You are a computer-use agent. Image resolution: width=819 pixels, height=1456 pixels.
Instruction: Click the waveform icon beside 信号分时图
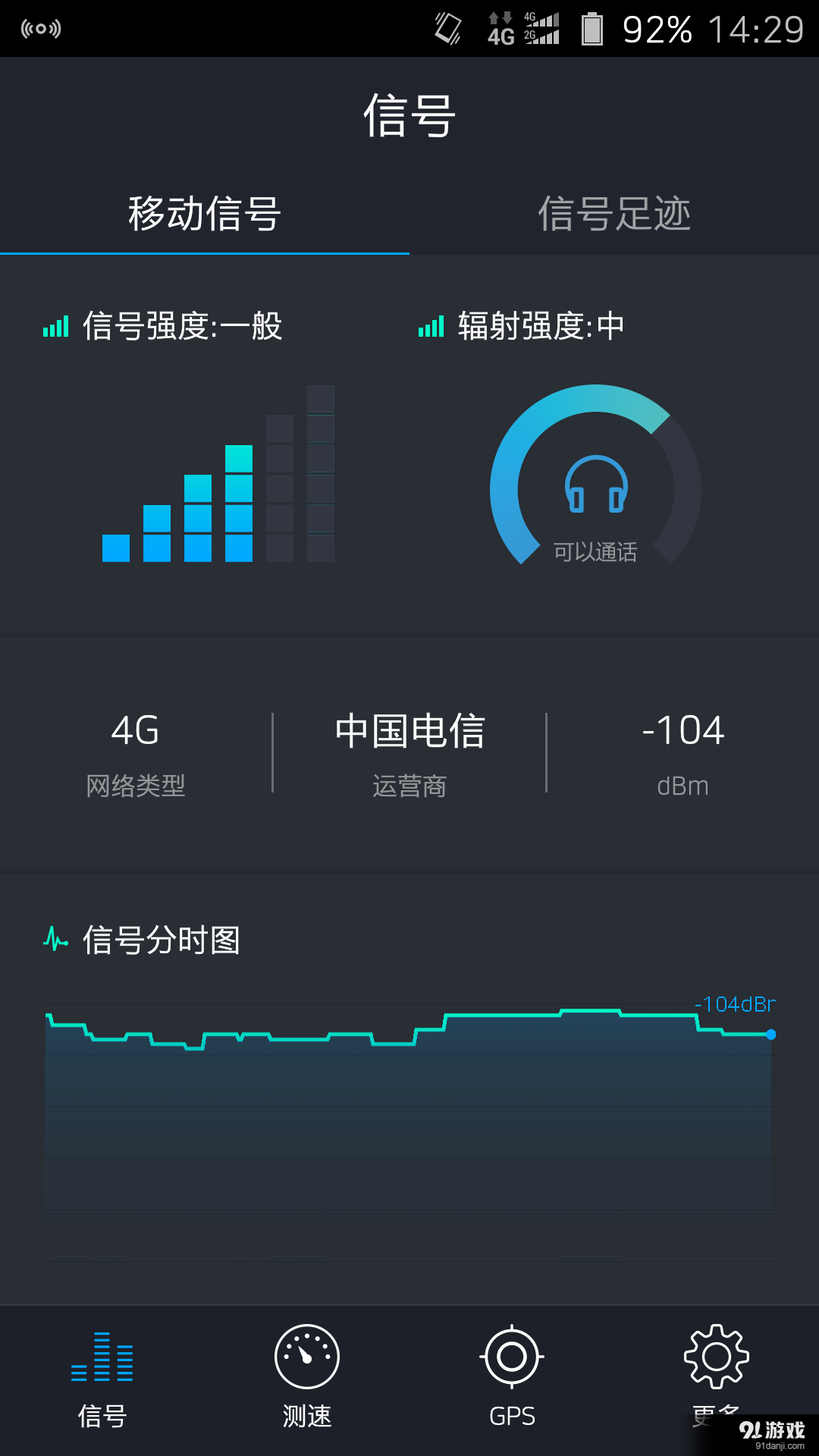56,940
